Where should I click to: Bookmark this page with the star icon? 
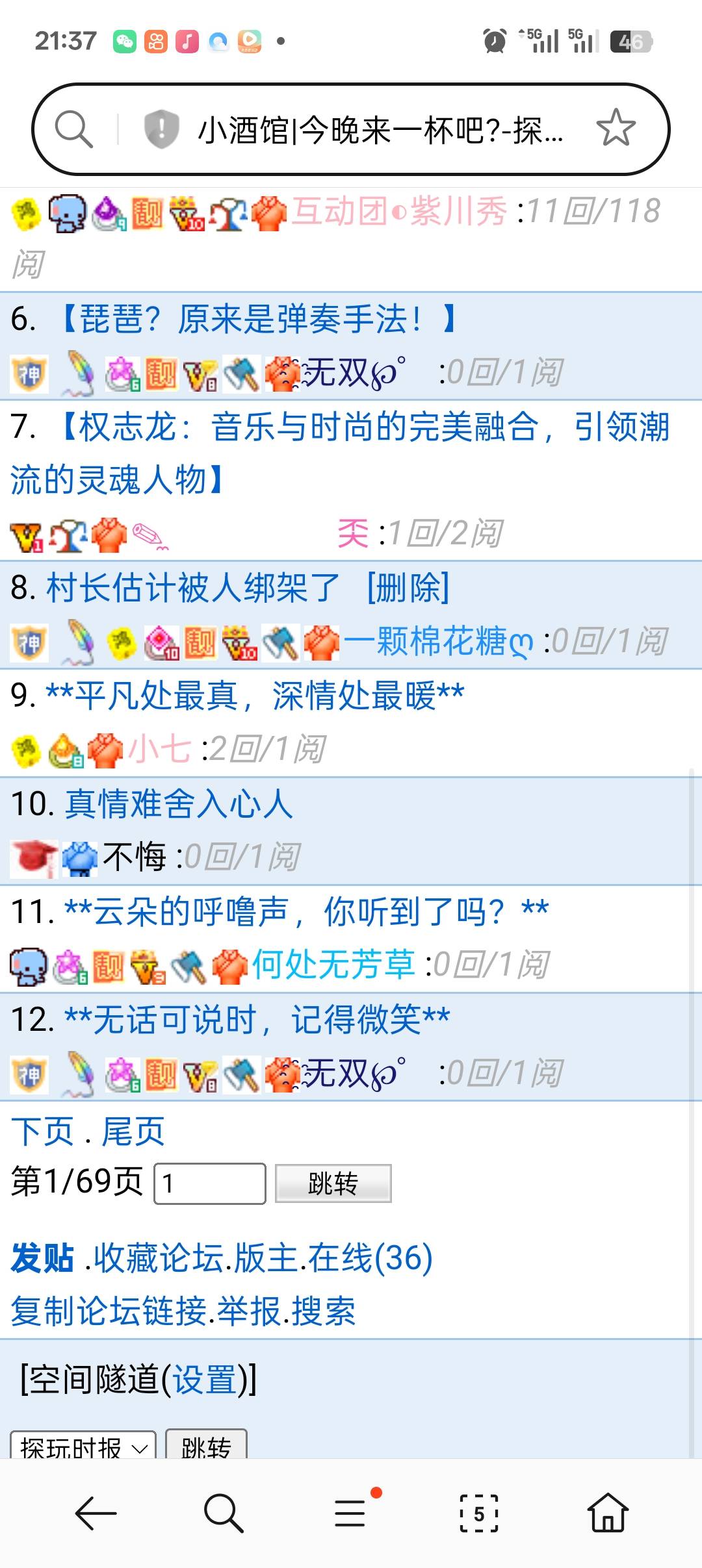(x=615, y=128)
